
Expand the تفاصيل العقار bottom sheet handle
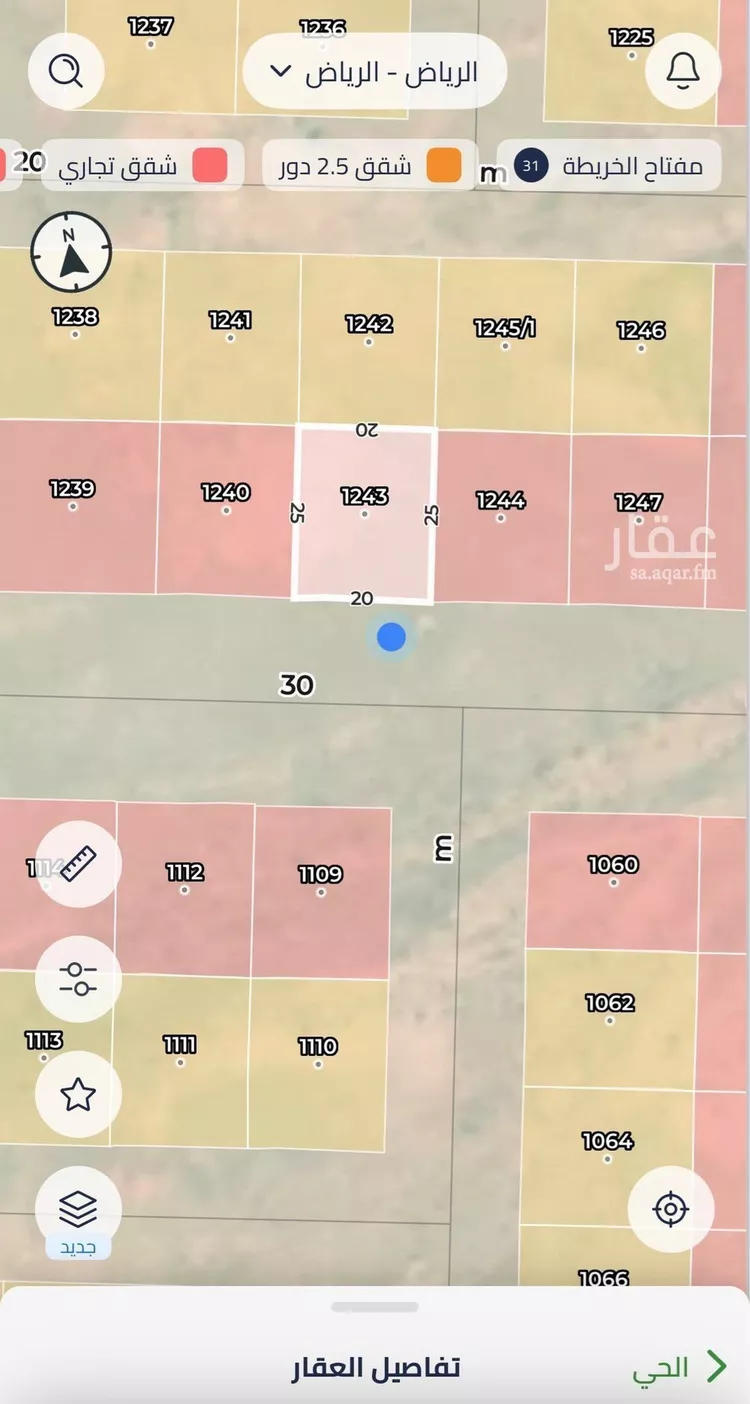374,1308
